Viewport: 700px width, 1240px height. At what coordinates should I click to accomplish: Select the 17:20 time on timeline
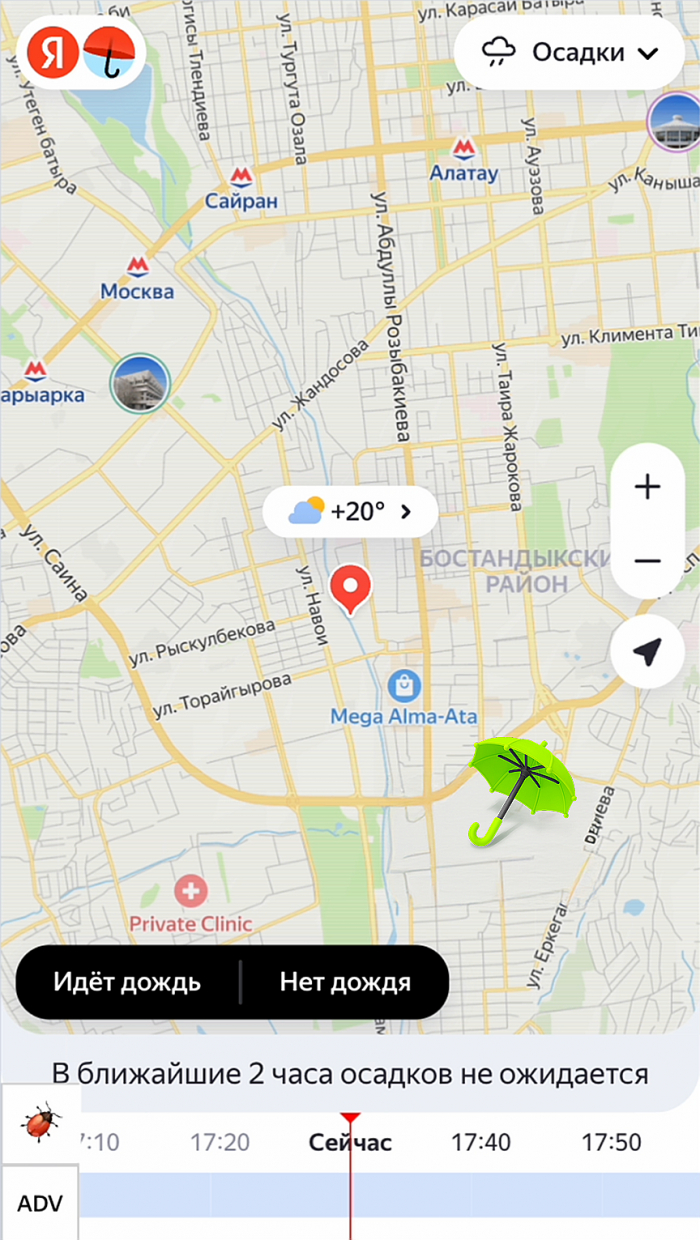[x=220, y=1142]
